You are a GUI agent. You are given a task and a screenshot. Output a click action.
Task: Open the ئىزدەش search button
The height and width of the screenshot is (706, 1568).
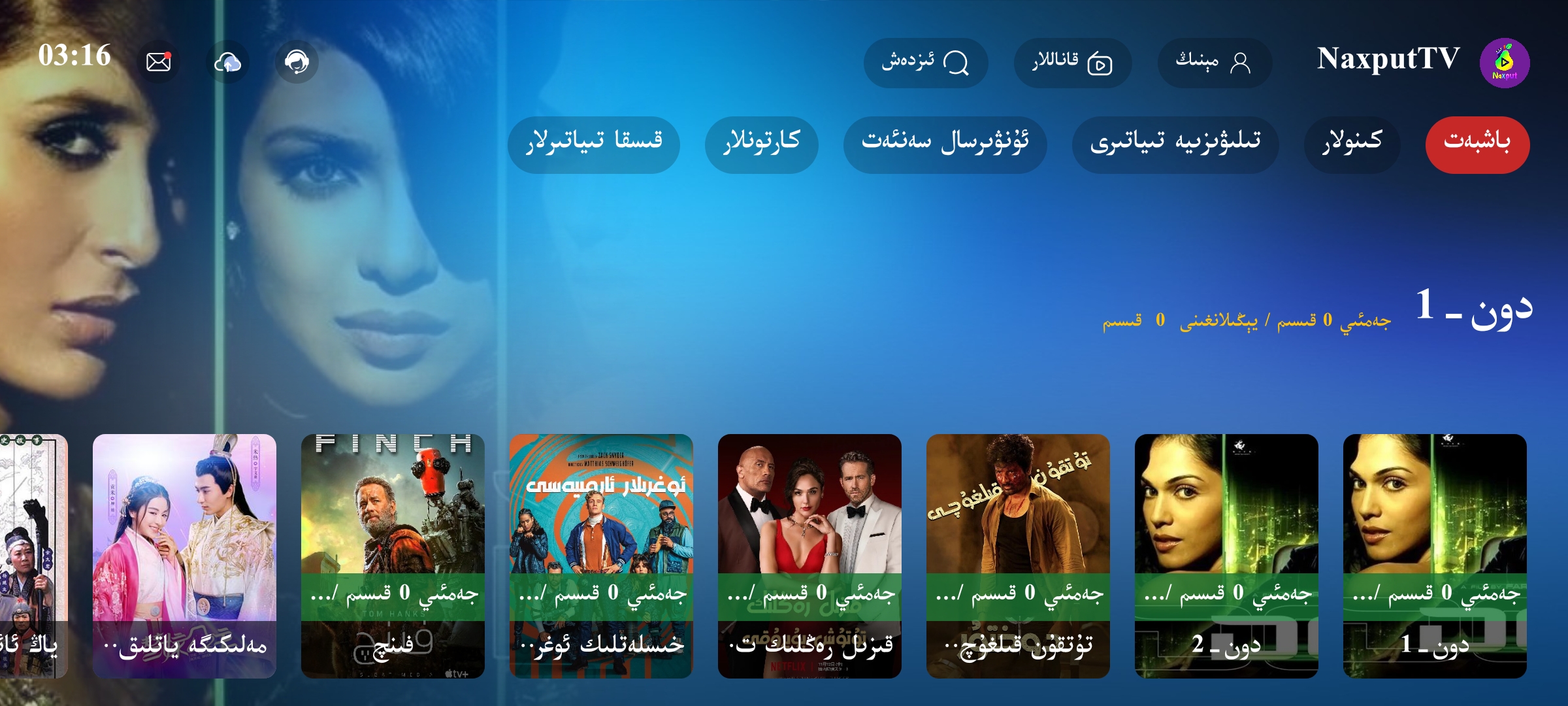(x=925, y=63)
